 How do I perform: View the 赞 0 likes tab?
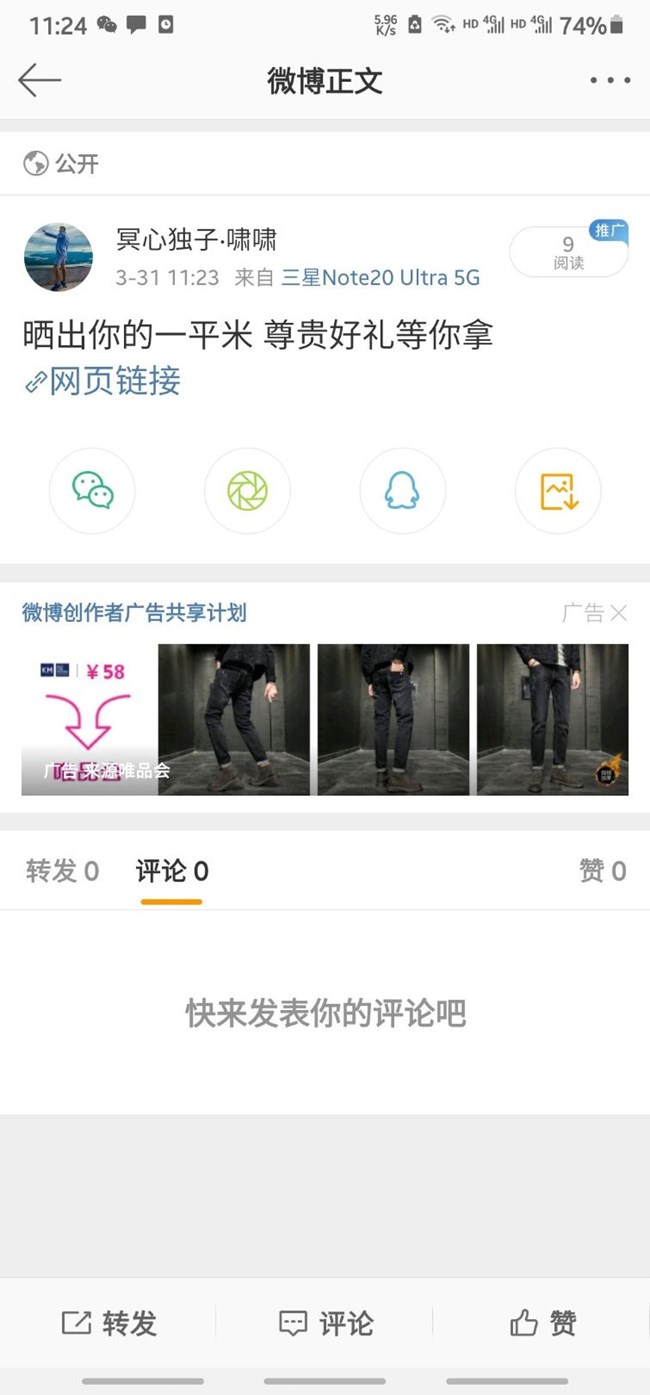(602, 871)
